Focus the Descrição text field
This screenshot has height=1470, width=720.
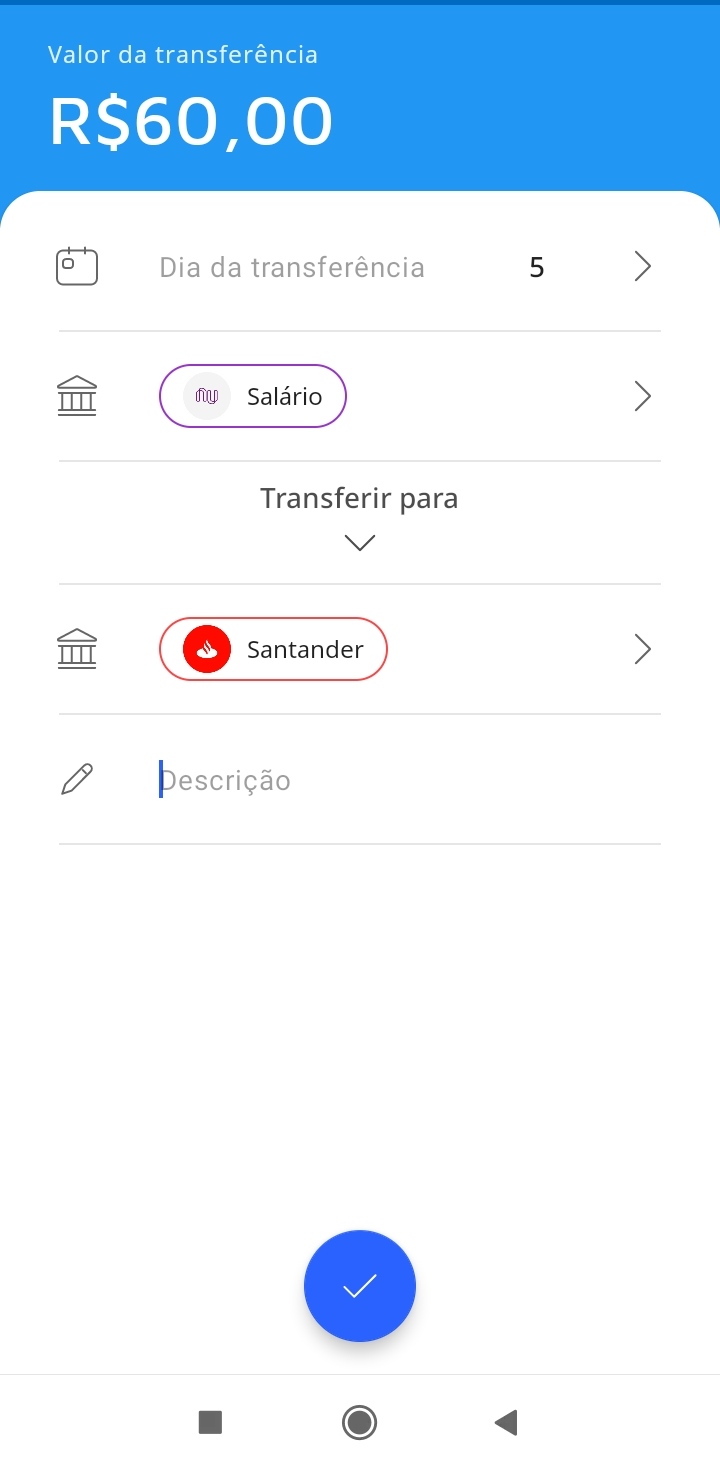point(400,780)
